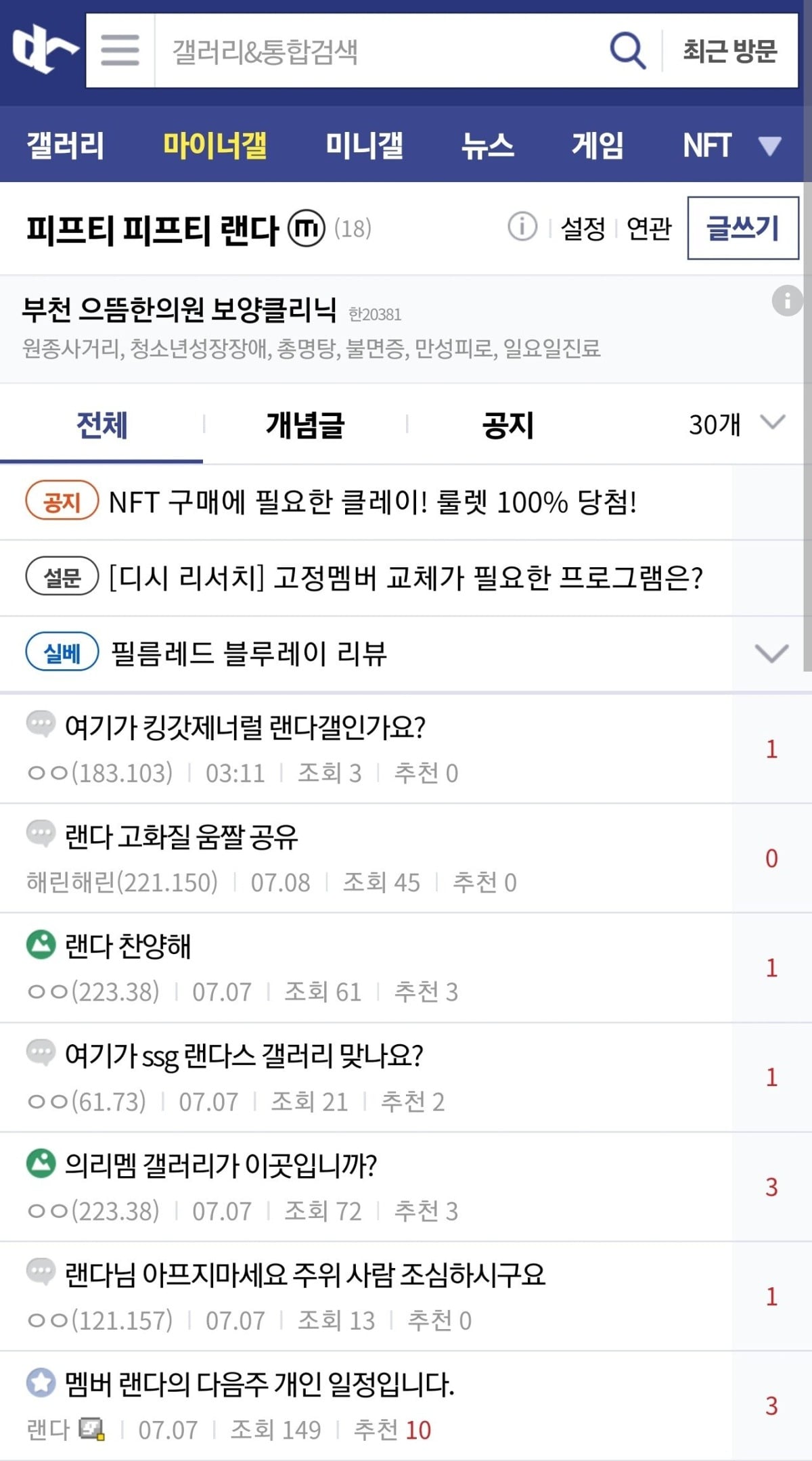The height and width of the screenshot is (1461, 812).
Task: Open post 여기가 킹갓제너럴 랜다갤인가요?
Action: click(x=245, y=728)
